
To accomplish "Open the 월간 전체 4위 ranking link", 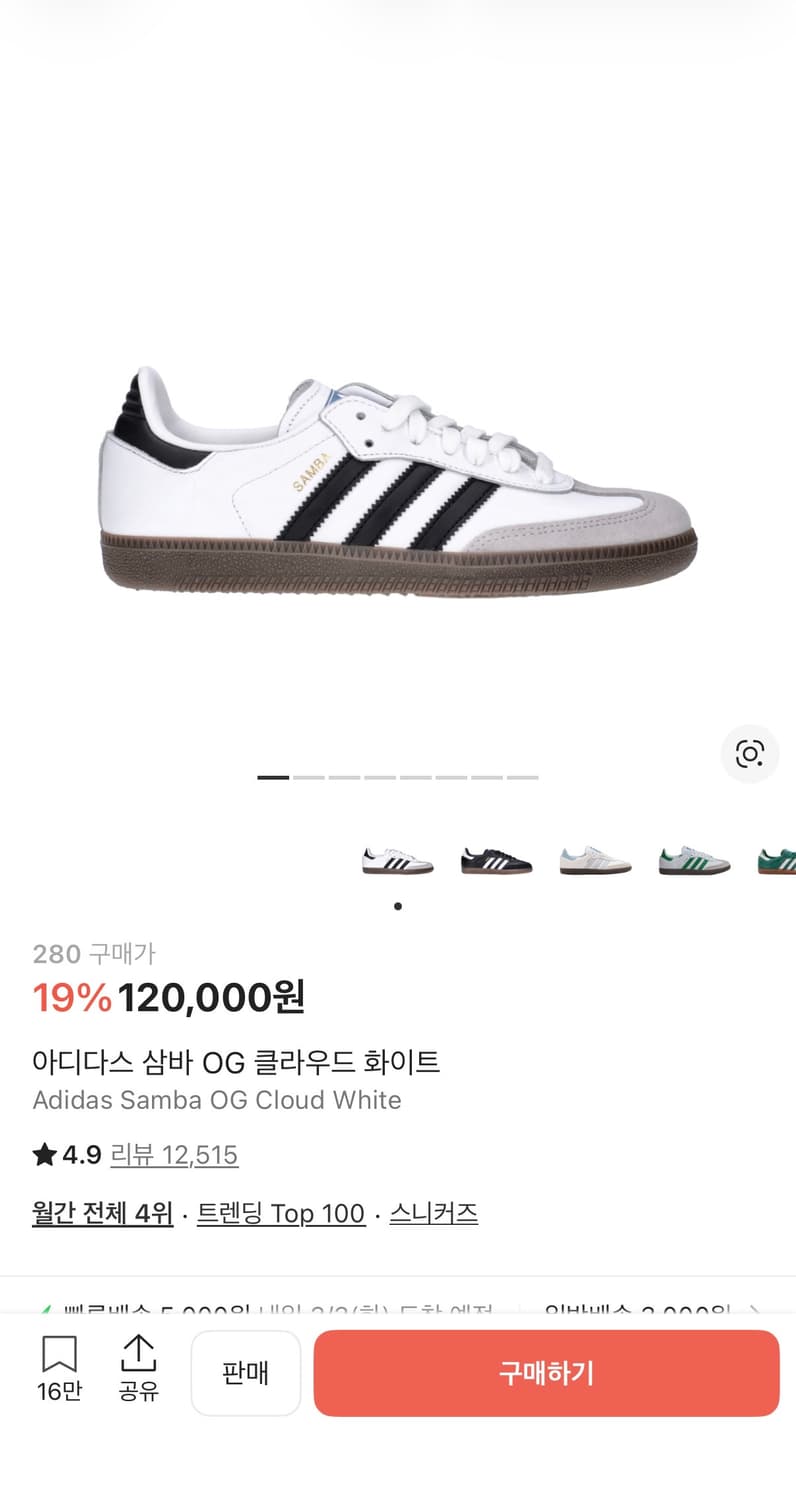I will click(100, 1213).
